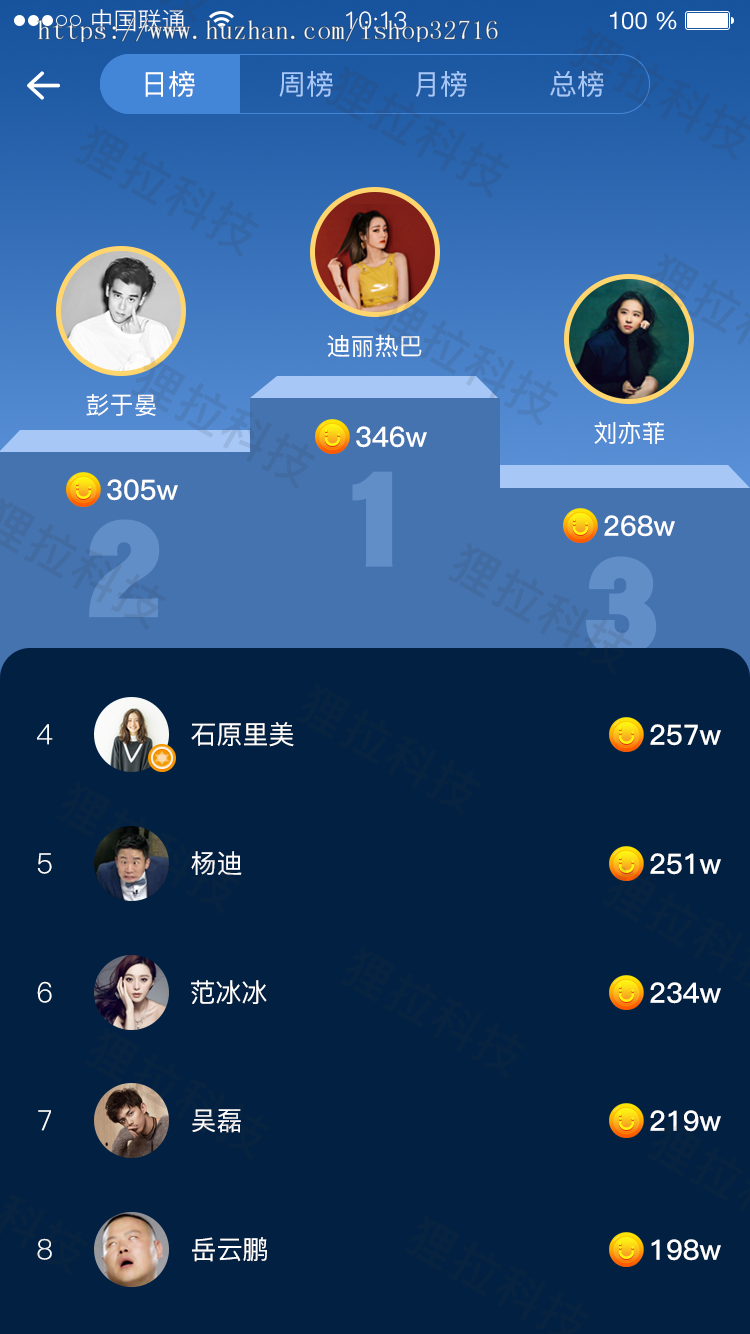Switch to the 周榜 tab
Viewport: 750px width, 1334px height.
click(x=303, y=85)
